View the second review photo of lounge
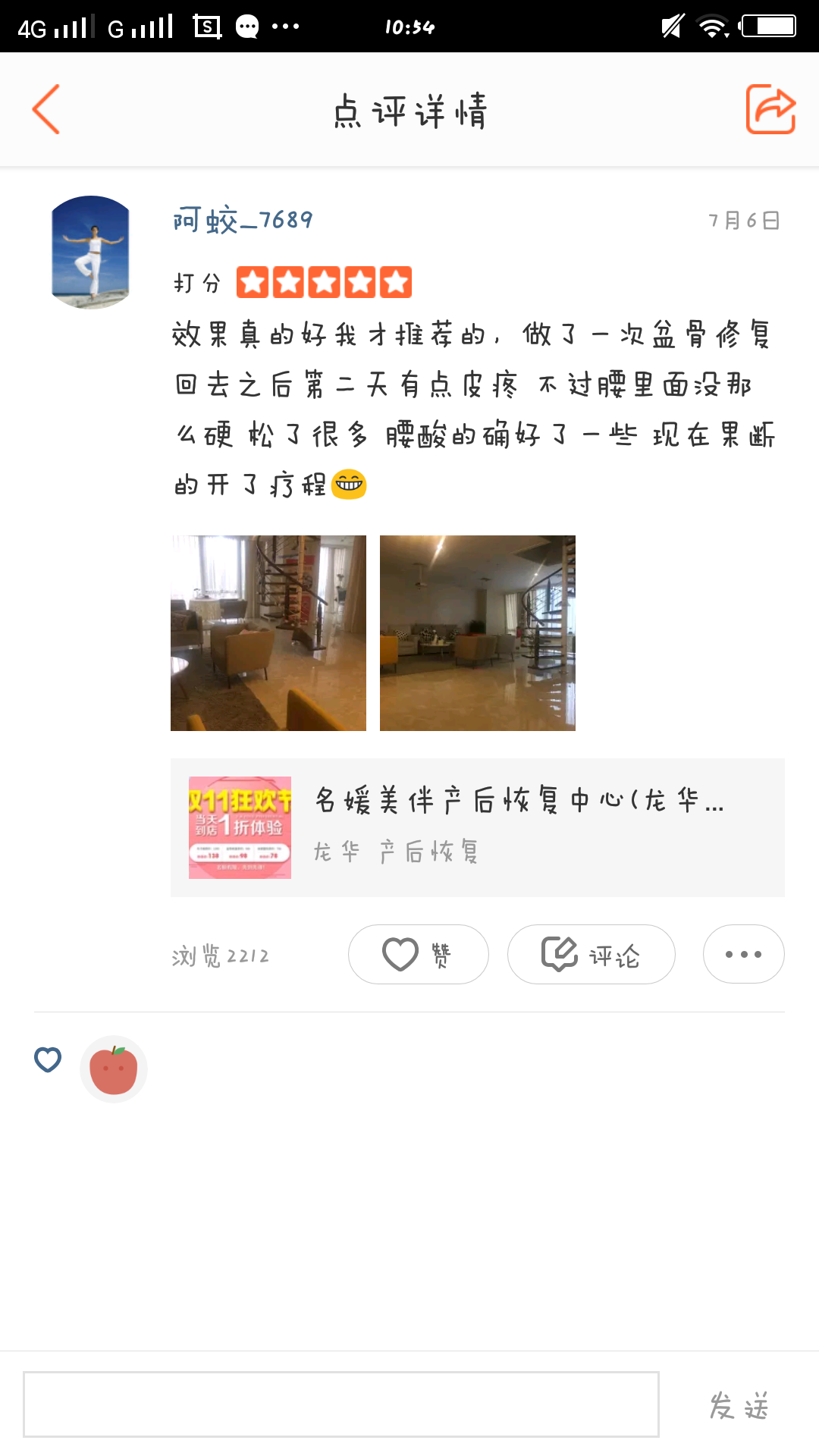 (x=478, y=633)
